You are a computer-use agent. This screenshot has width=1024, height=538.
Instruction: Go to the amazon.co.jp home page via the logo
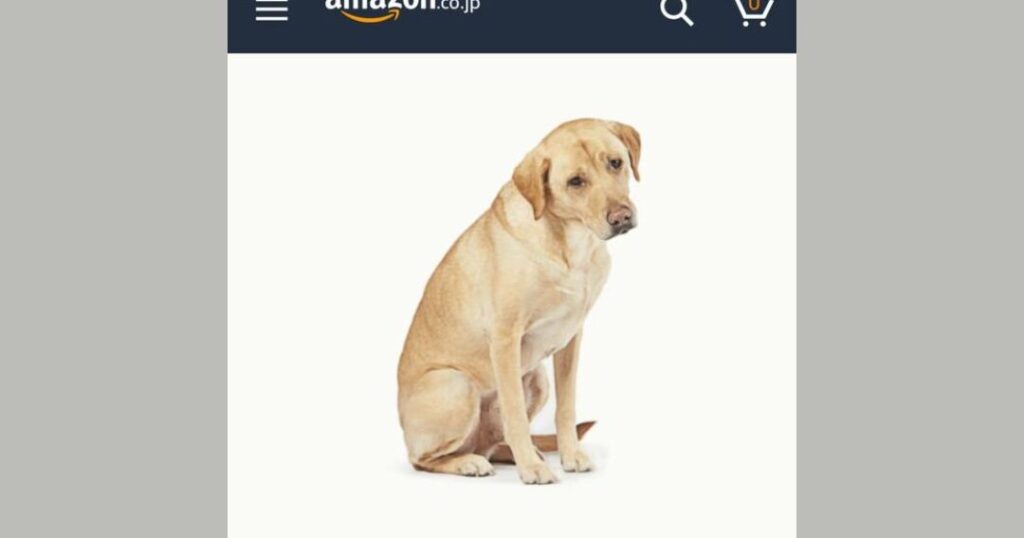click(x=402, y=8)
